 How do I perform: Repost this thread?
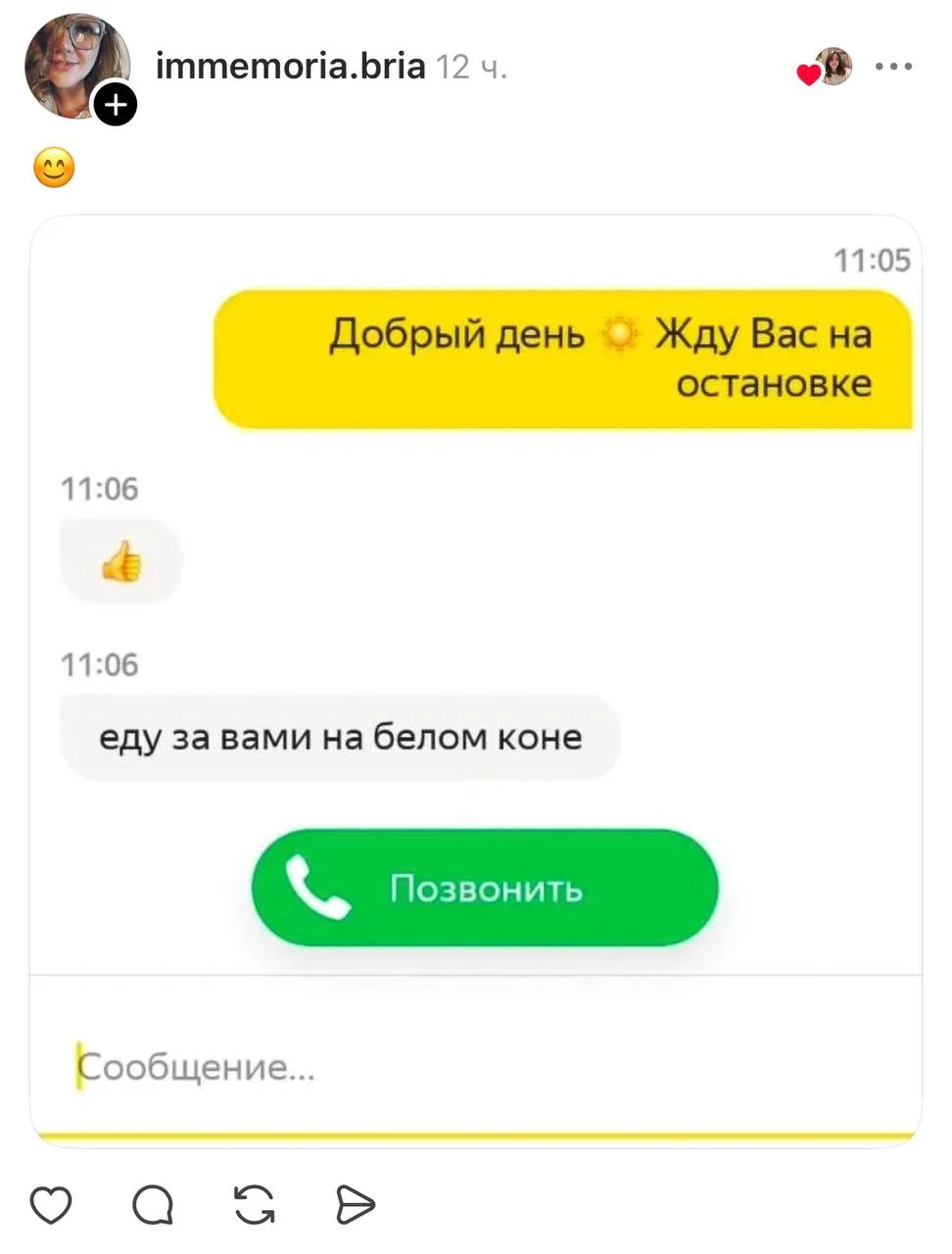(x=255, y=1204)
